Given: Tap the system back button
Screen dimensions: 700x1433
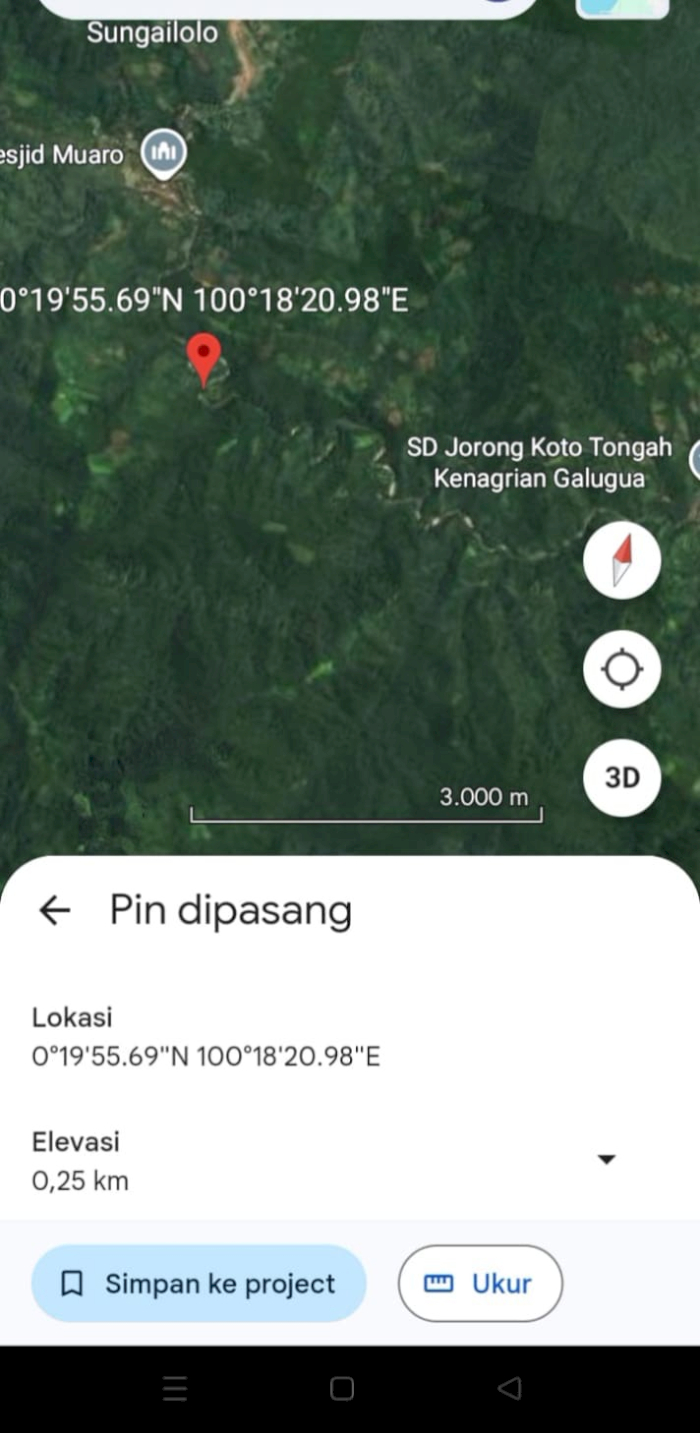Looking at the screenshot, I should [x=509, y=1388].
